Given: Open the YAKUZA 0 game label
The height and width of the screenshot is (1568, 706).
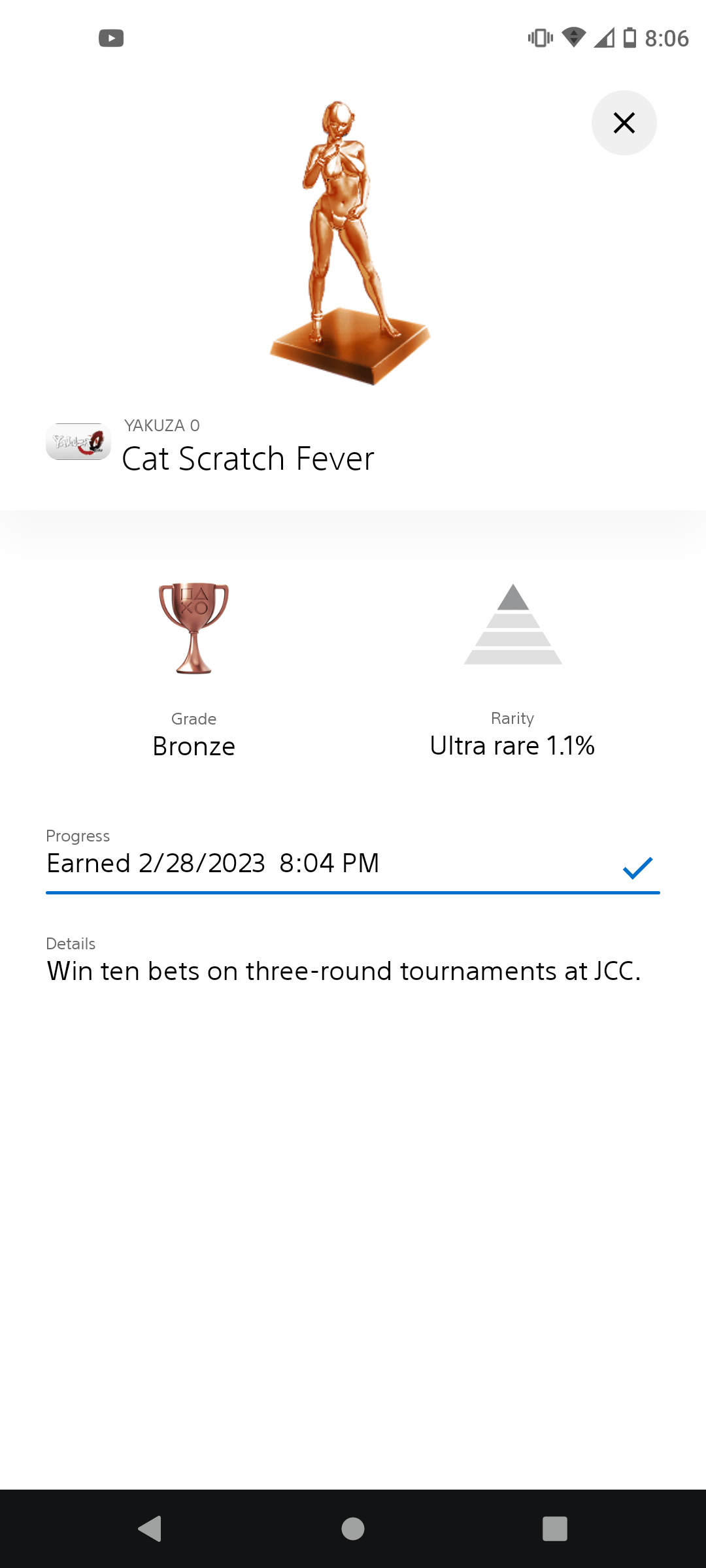Looking at the screenshot, I should tap(161, 426).
